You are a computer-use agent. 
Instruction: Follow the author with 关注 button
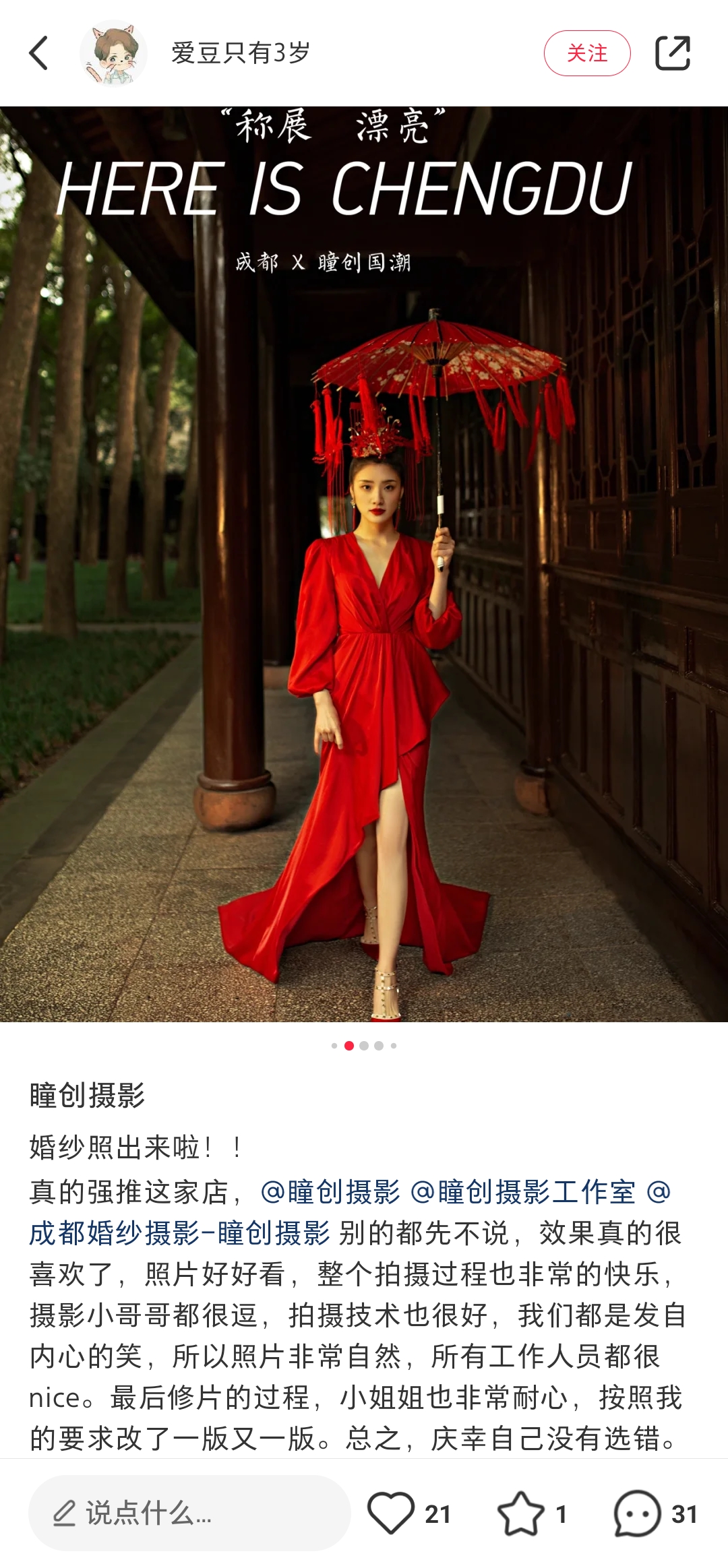(586, 53)
